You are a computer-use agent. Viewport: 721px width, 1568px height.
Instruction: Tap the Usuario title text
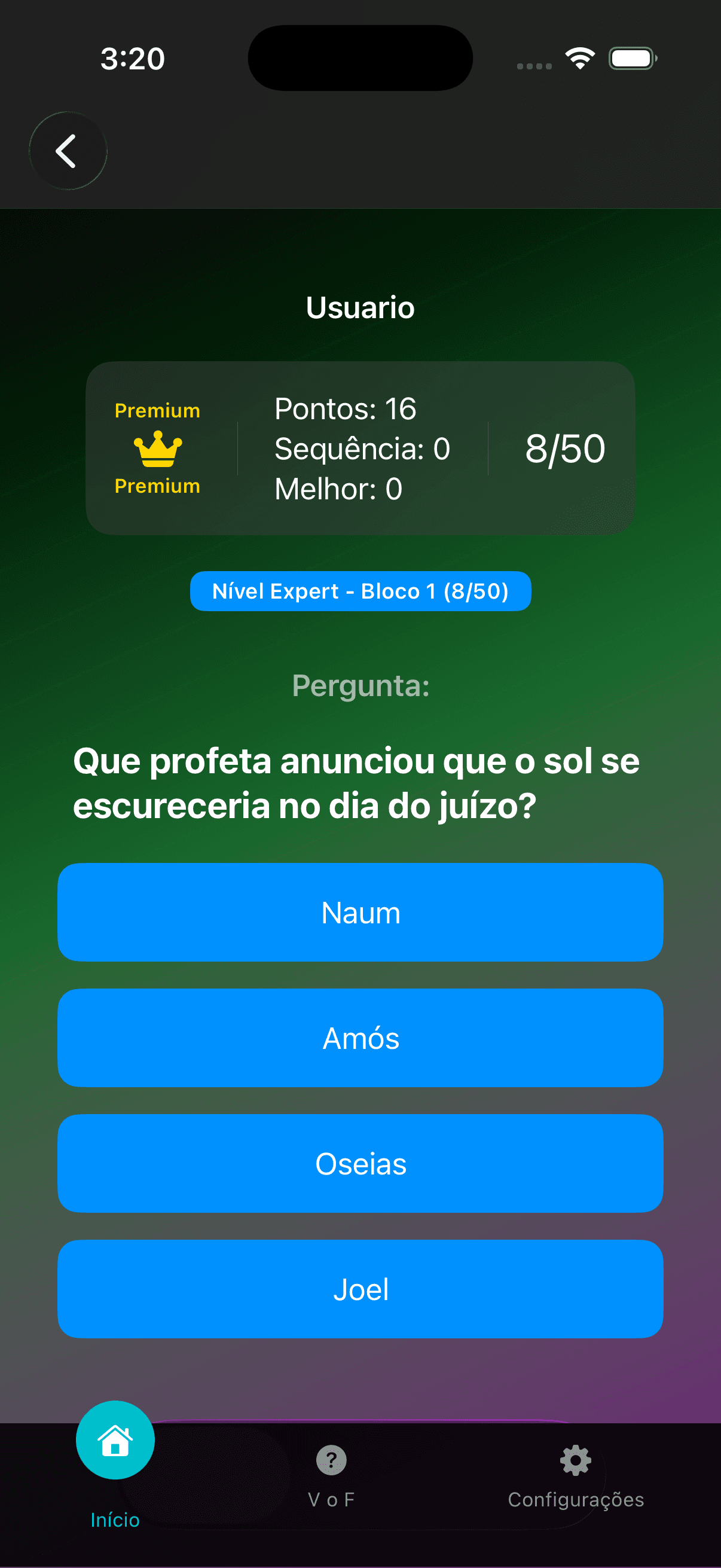360,307
